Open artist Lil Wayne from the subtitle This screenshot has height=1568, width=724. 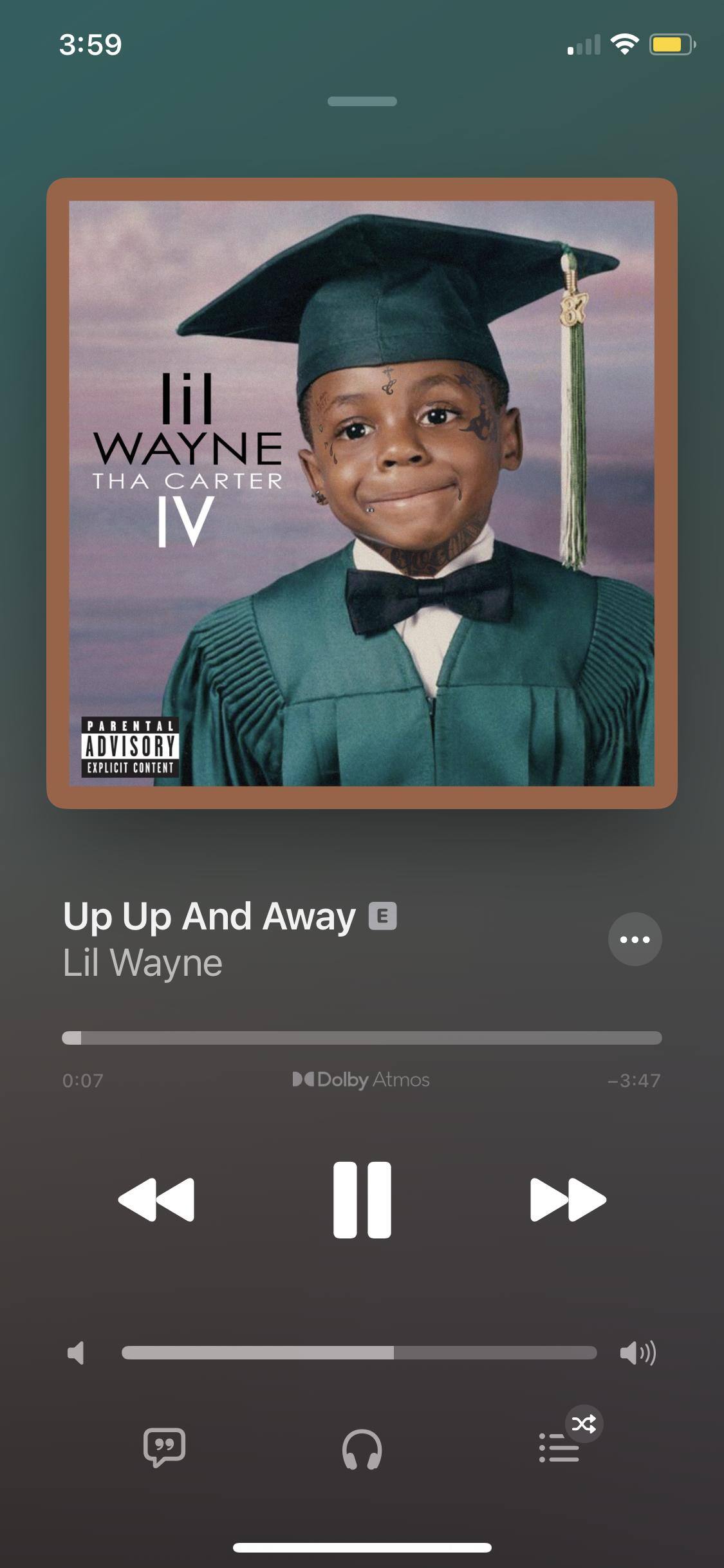(x=143, y=963)
